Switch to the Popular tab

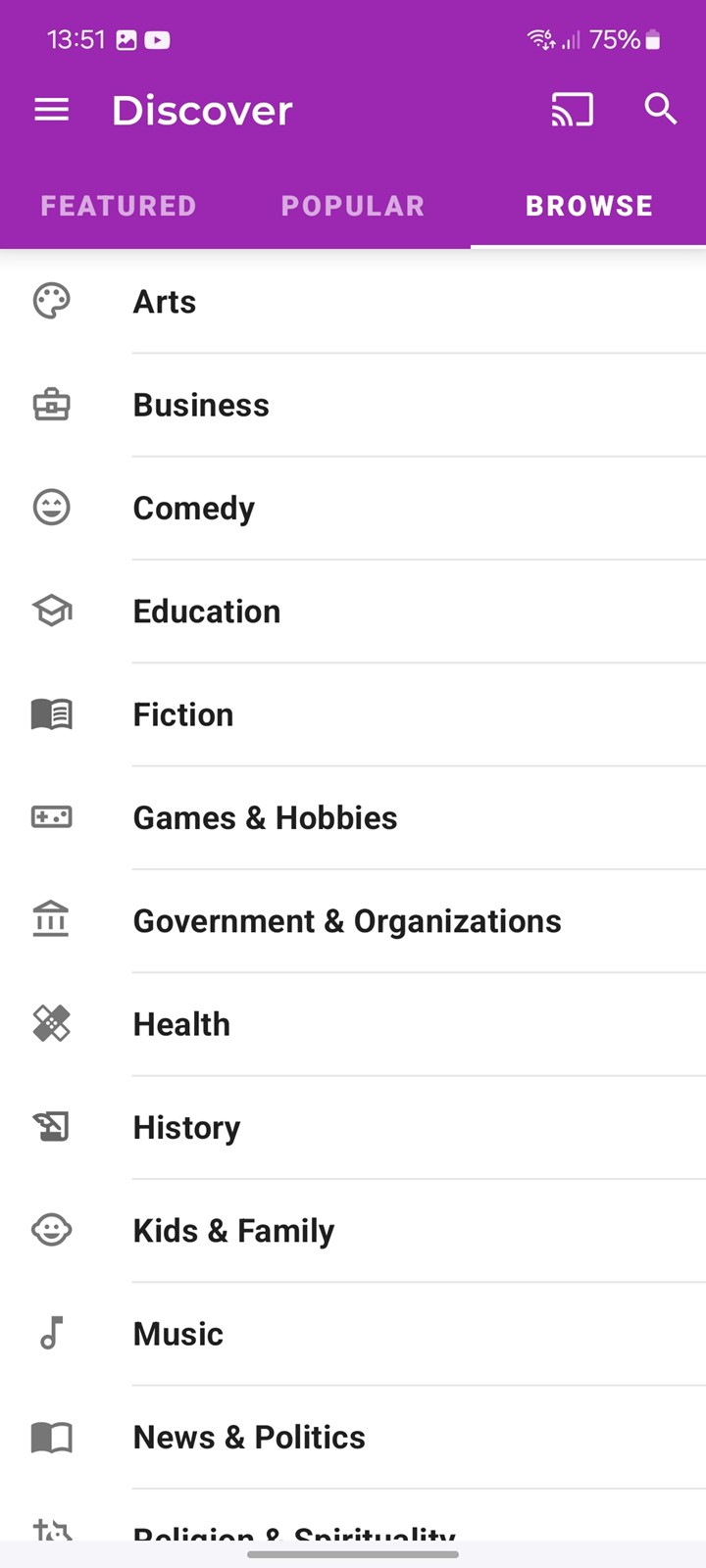point(353,206)
